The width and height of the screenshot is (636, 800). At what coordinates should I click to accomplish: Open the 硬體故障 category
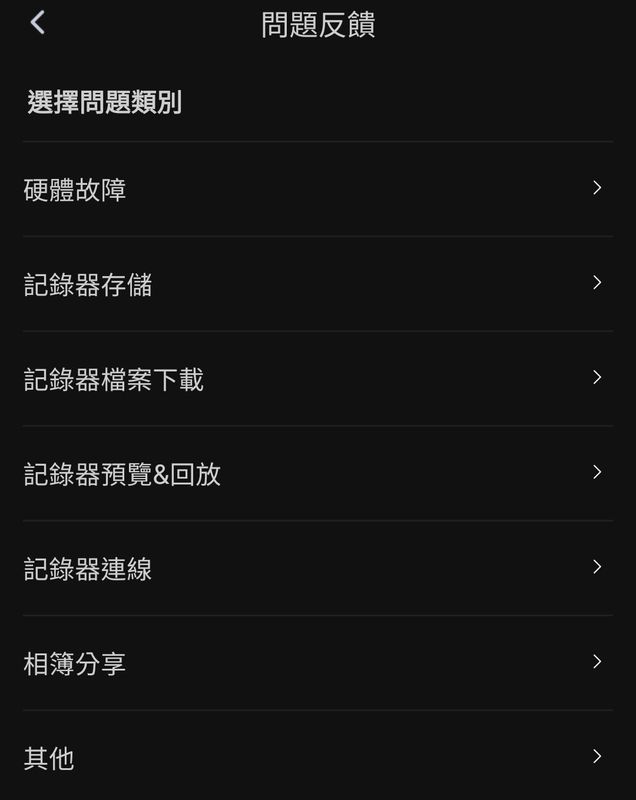pos(317,189)
